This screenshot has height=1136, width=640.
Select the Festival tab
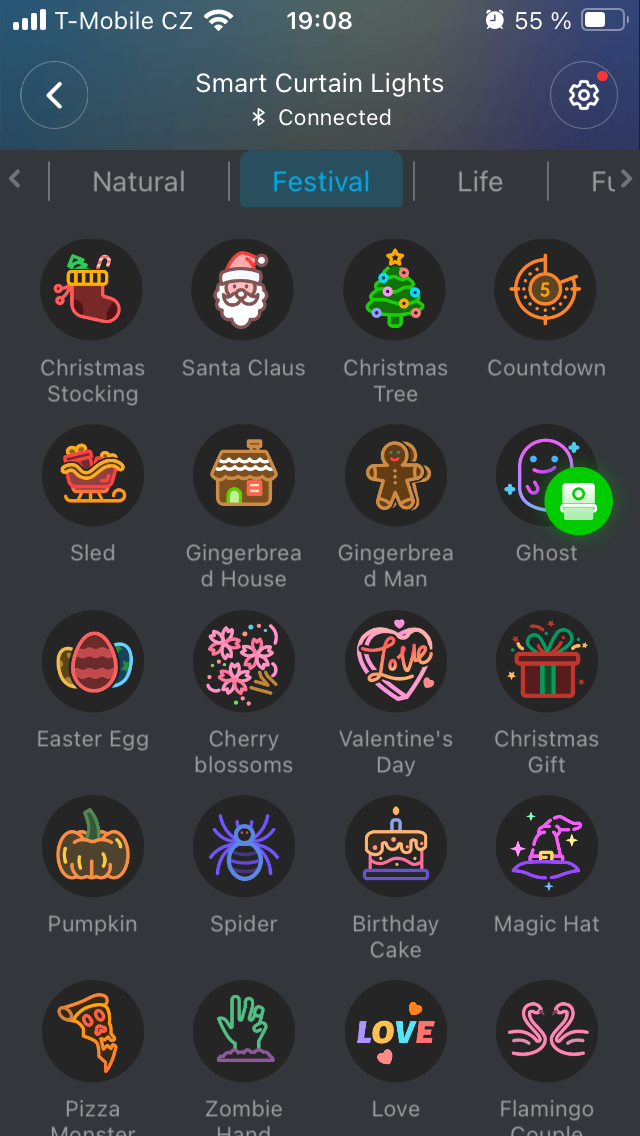(321, 181)
